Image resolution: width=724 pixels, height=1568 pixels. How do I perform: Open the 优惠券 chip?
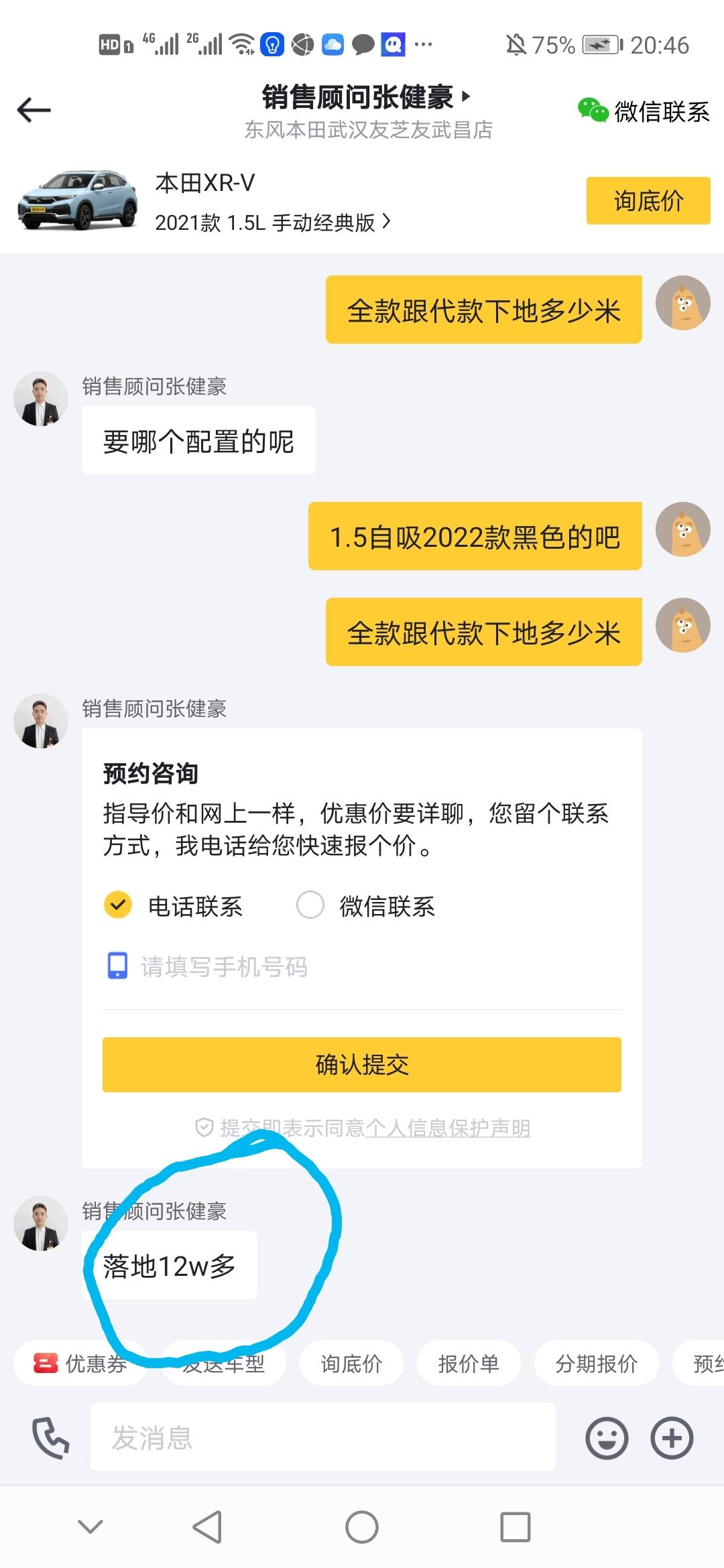click(80, 1364)
